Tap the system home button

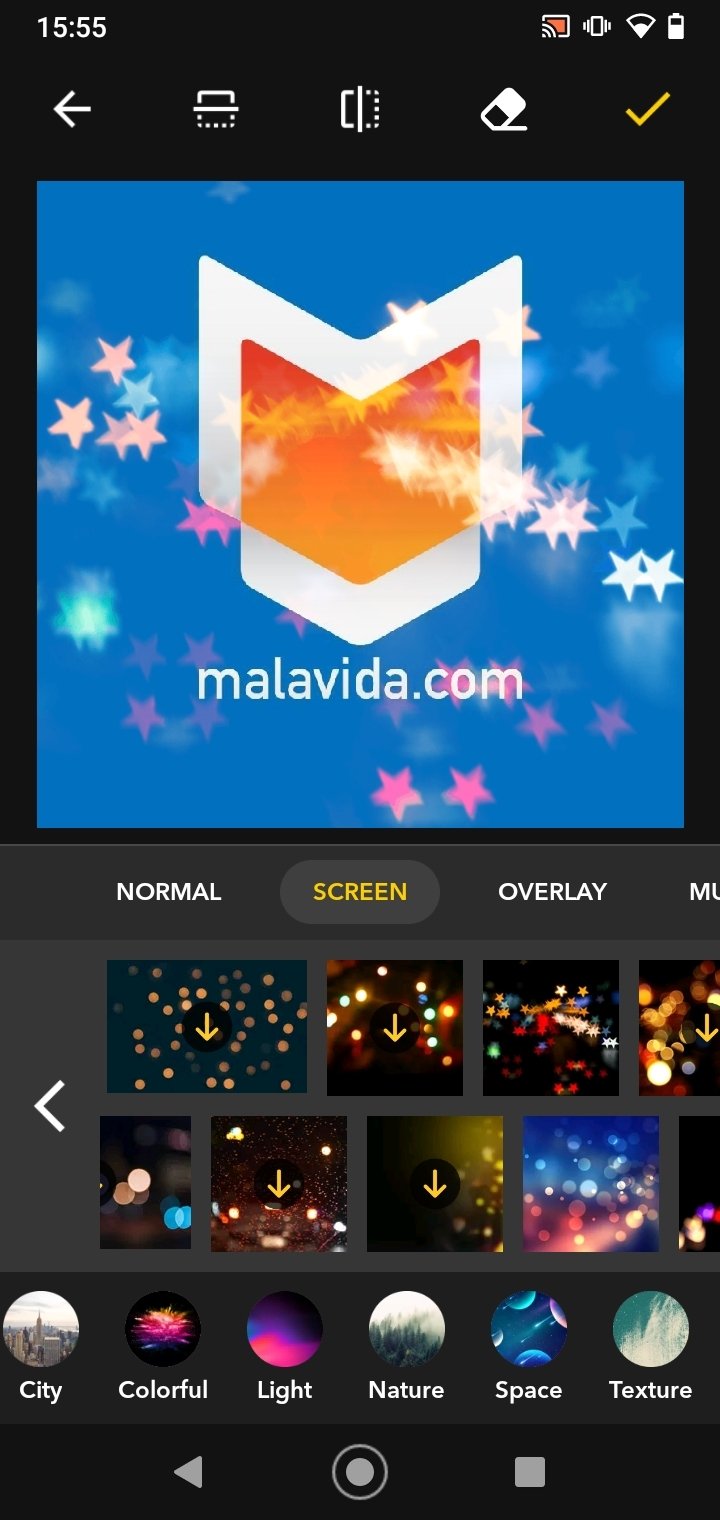pos(360,1472)
